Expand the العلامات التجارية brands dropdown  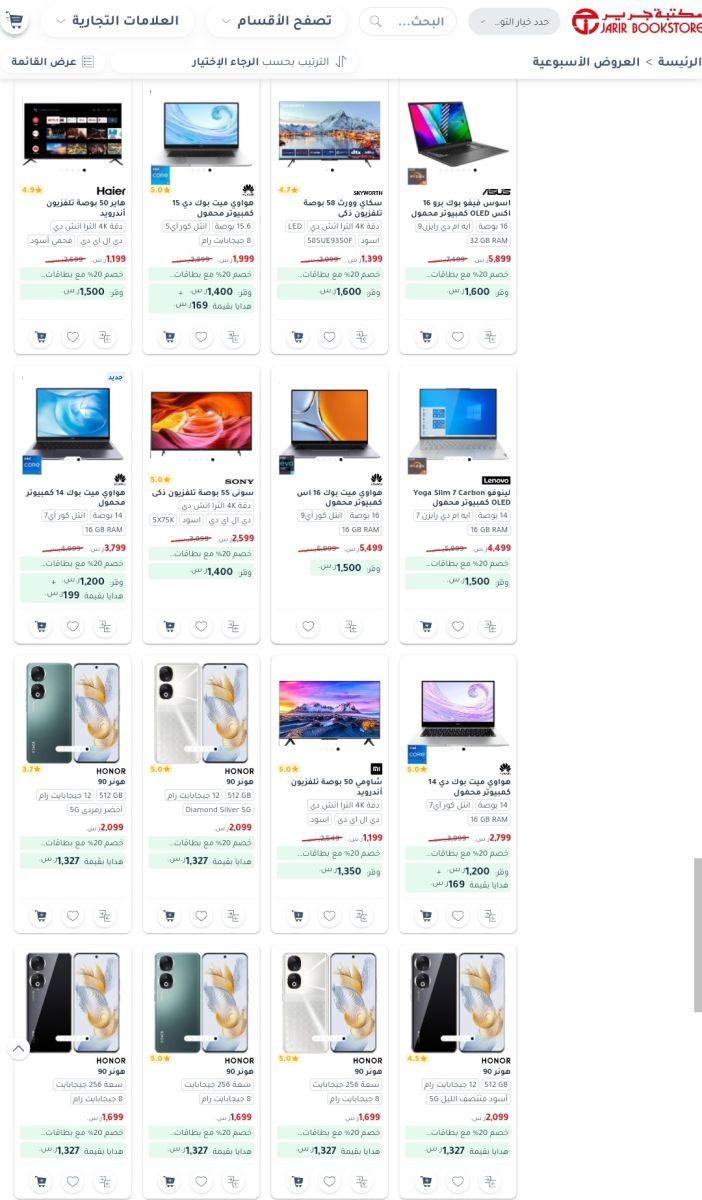[117, 21]
